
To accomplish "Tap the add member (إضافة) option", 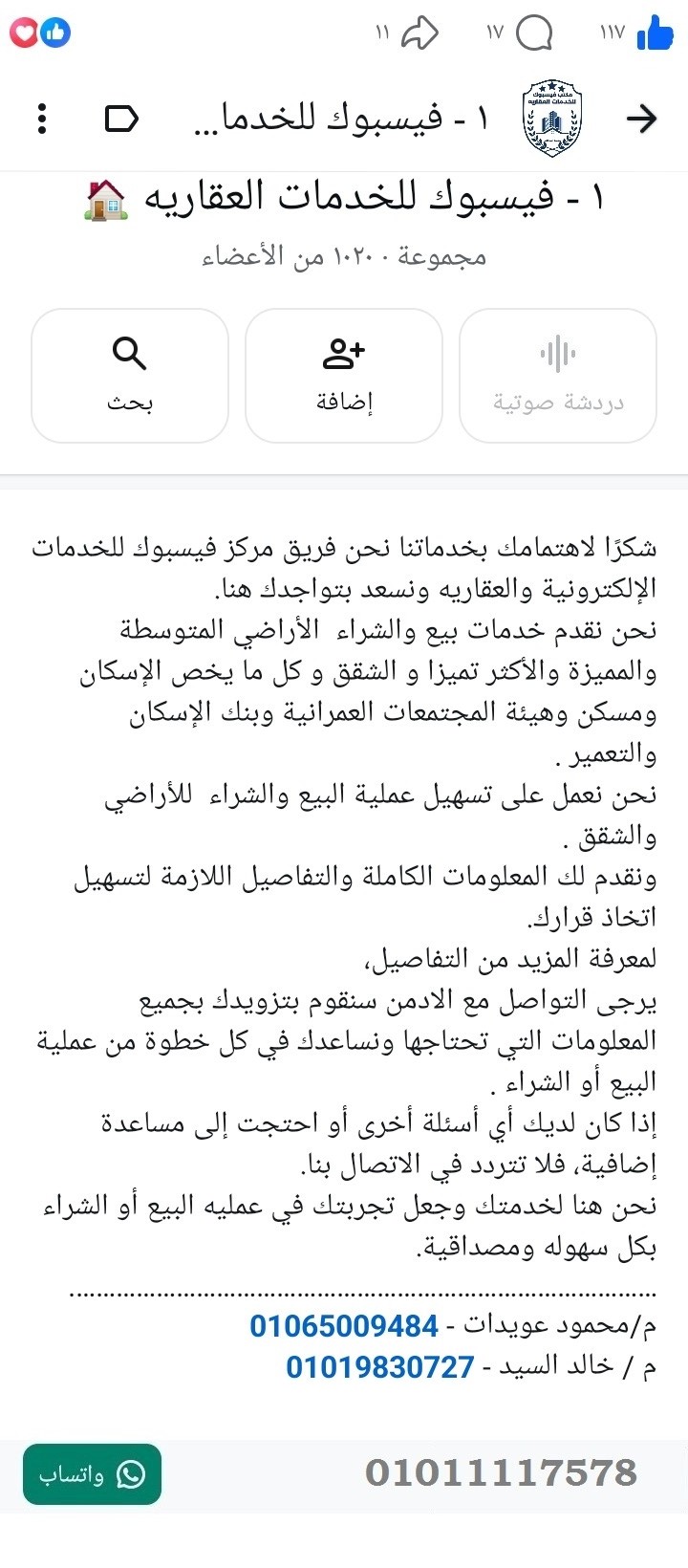I will pos(344,375).
